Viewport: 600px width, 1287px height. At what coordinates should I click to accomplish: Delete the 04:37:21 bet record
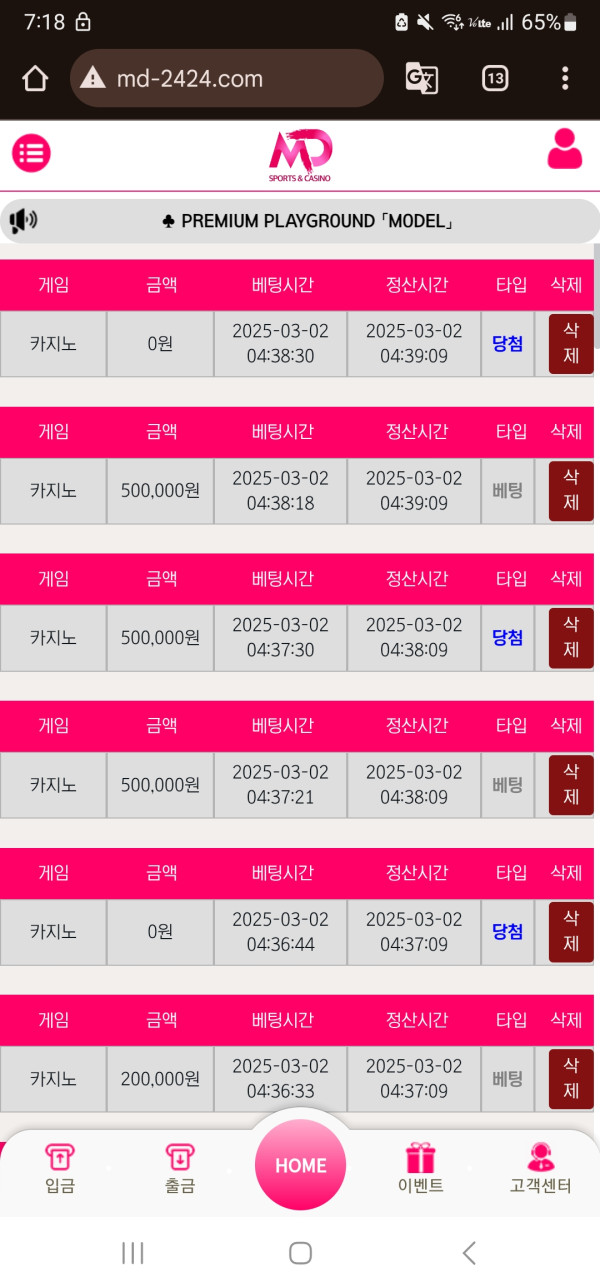[x=571, y=785]
